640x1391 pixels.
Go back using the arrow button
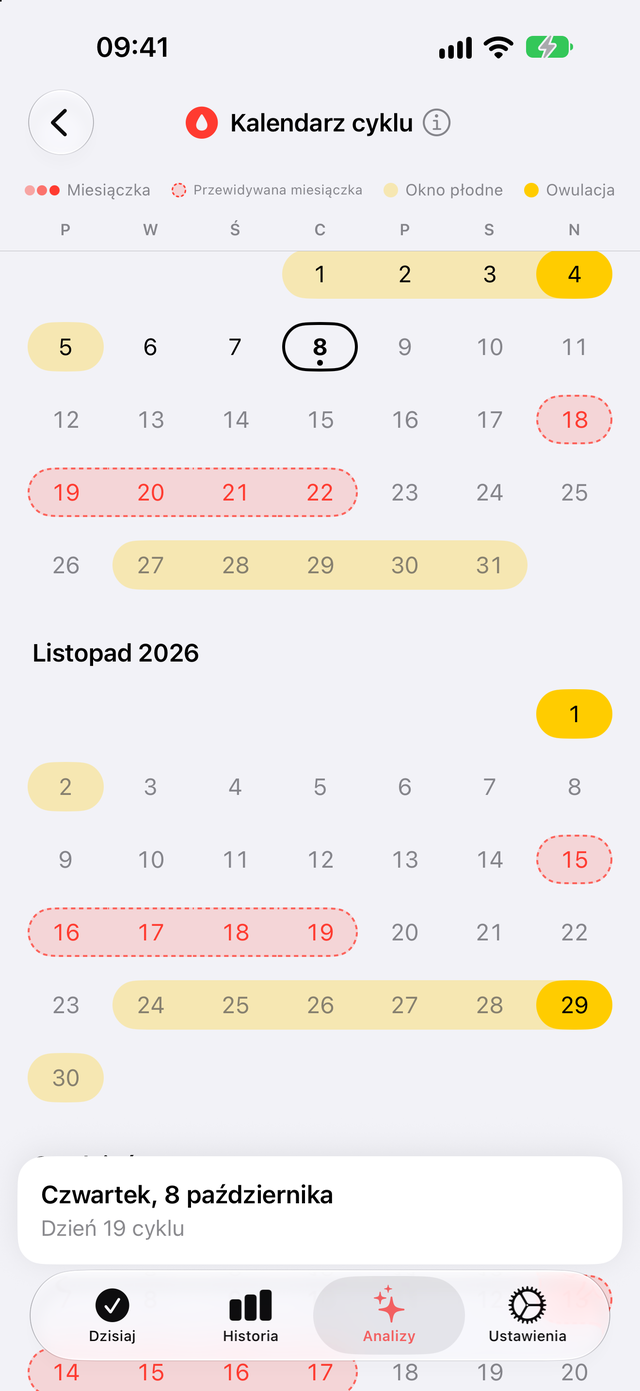pyautogui.click(x=61, y=123)
